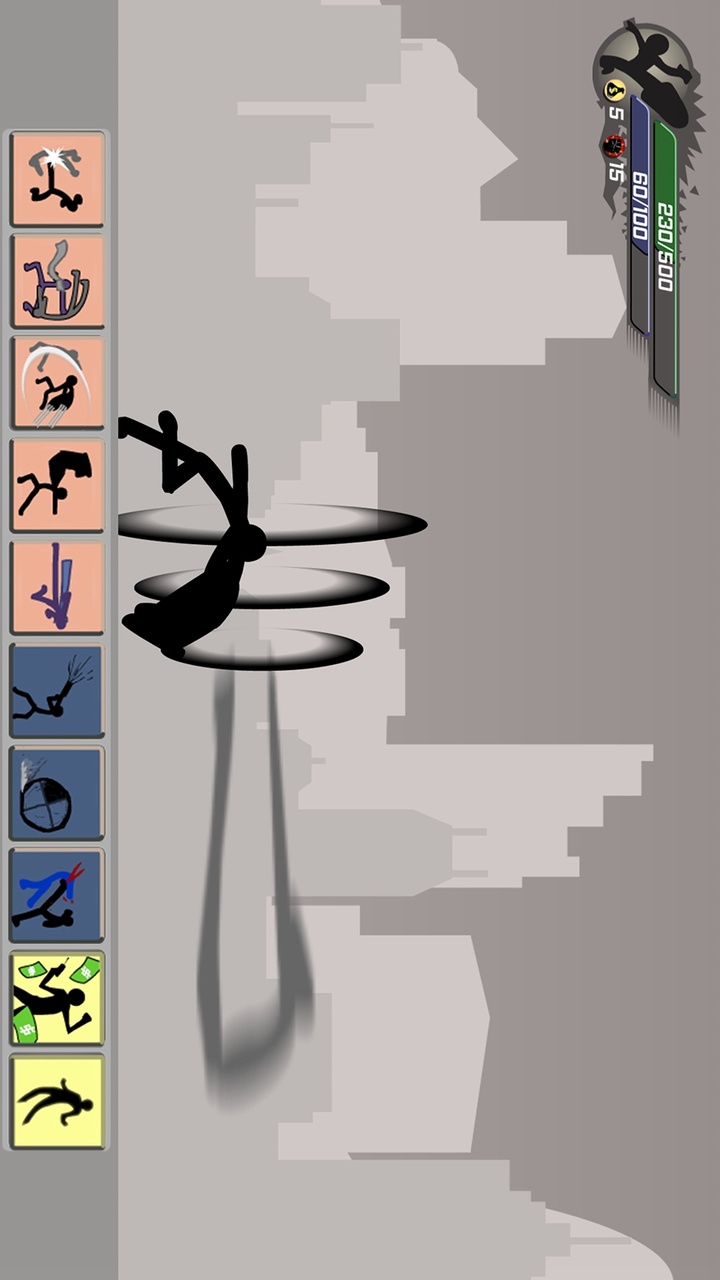Tap the money shower stickman skill
The height and width of the screenshot is (1280, 720).
point(58,999)
